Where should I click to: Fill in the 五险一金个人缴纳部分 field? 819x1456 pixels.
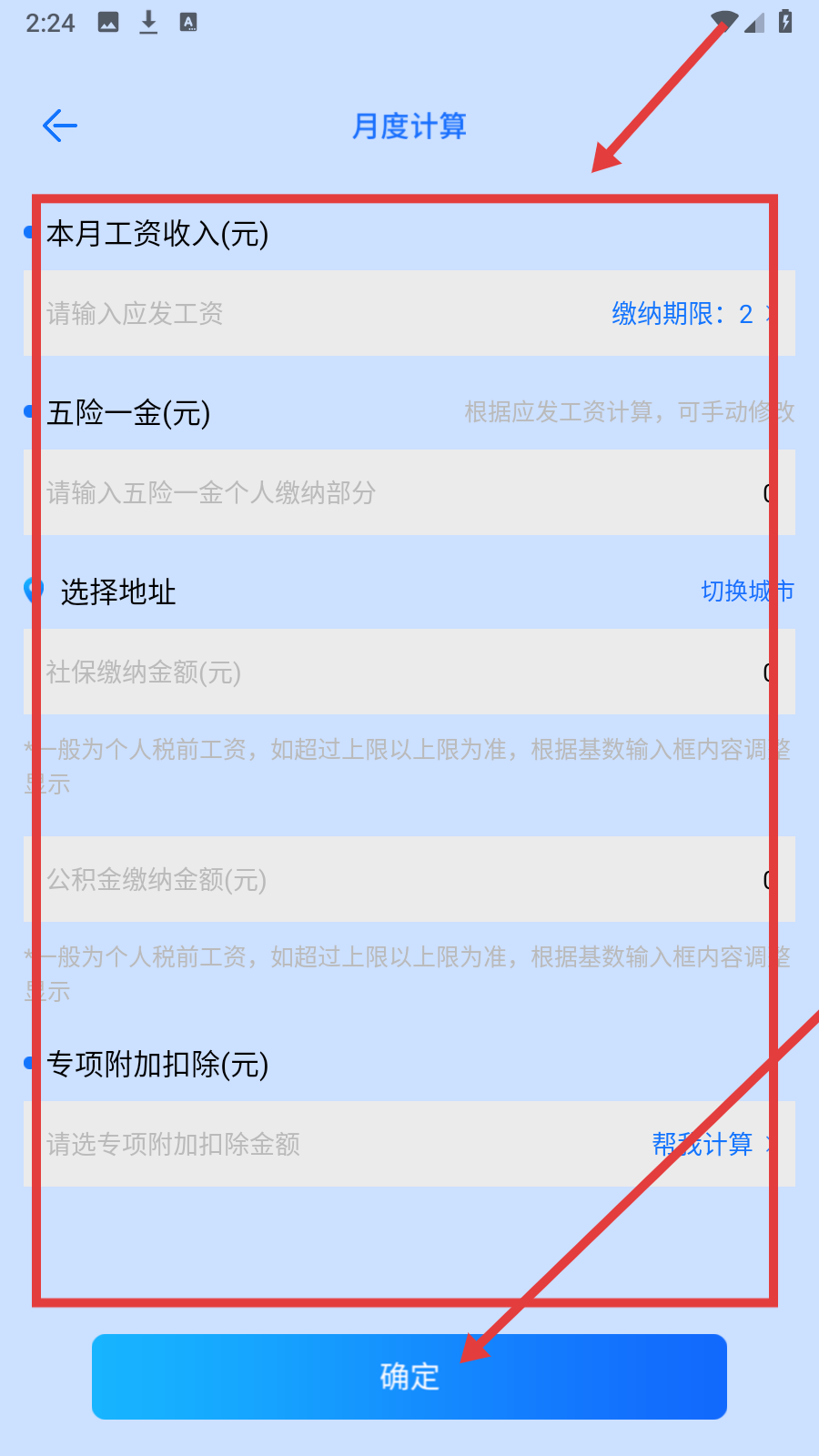click(409, 492)
